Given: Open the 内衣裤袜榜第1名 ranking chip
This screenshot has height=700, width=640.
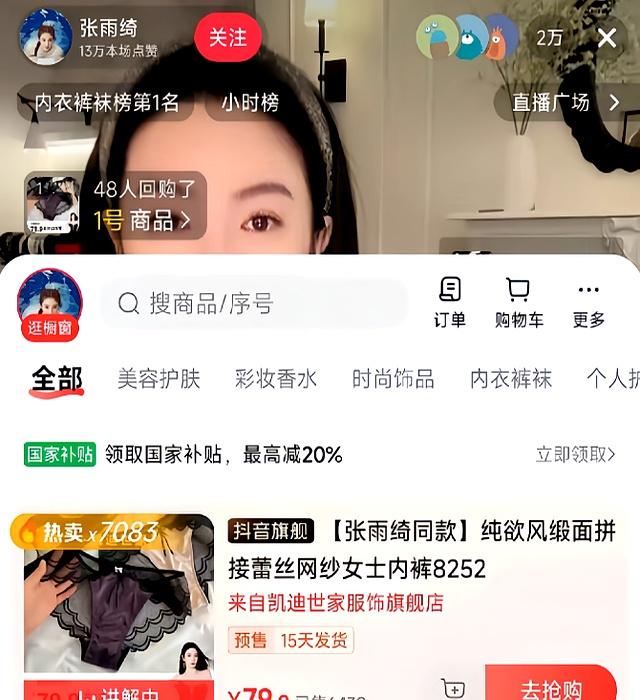Looking at the screenshot, I should [107, 102].
